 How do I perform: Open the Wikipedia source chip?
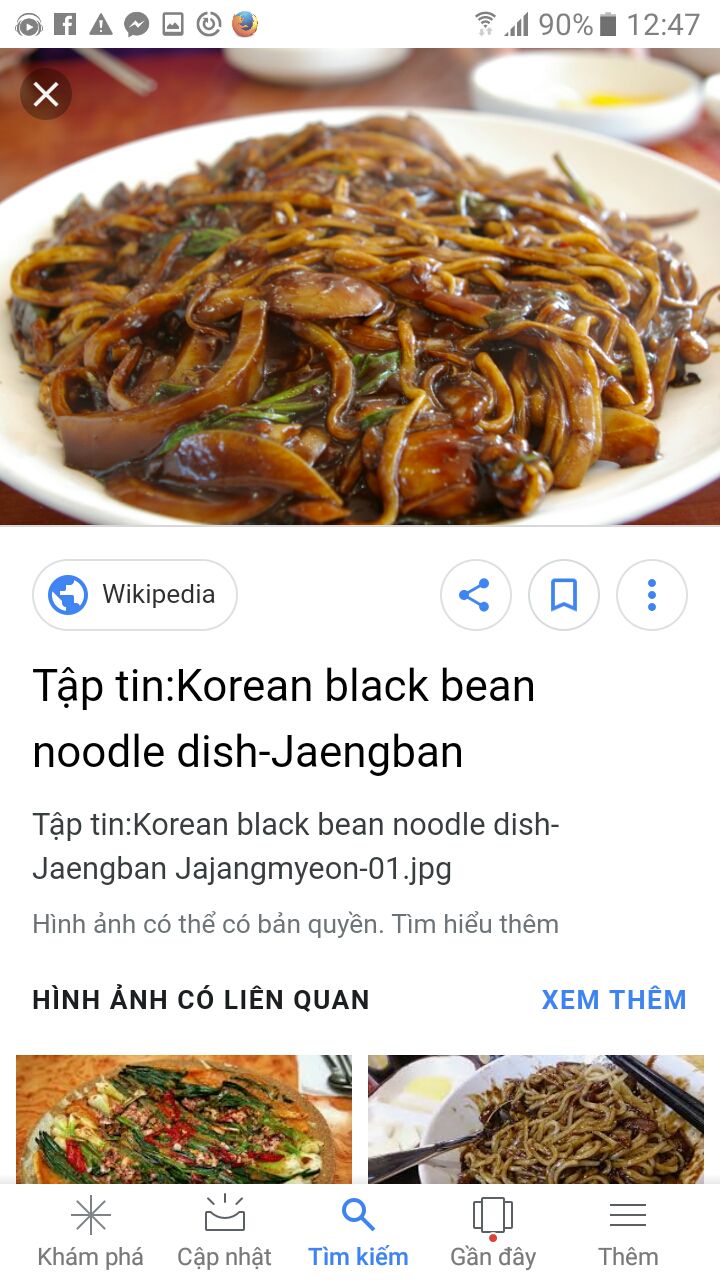point(135,595)
